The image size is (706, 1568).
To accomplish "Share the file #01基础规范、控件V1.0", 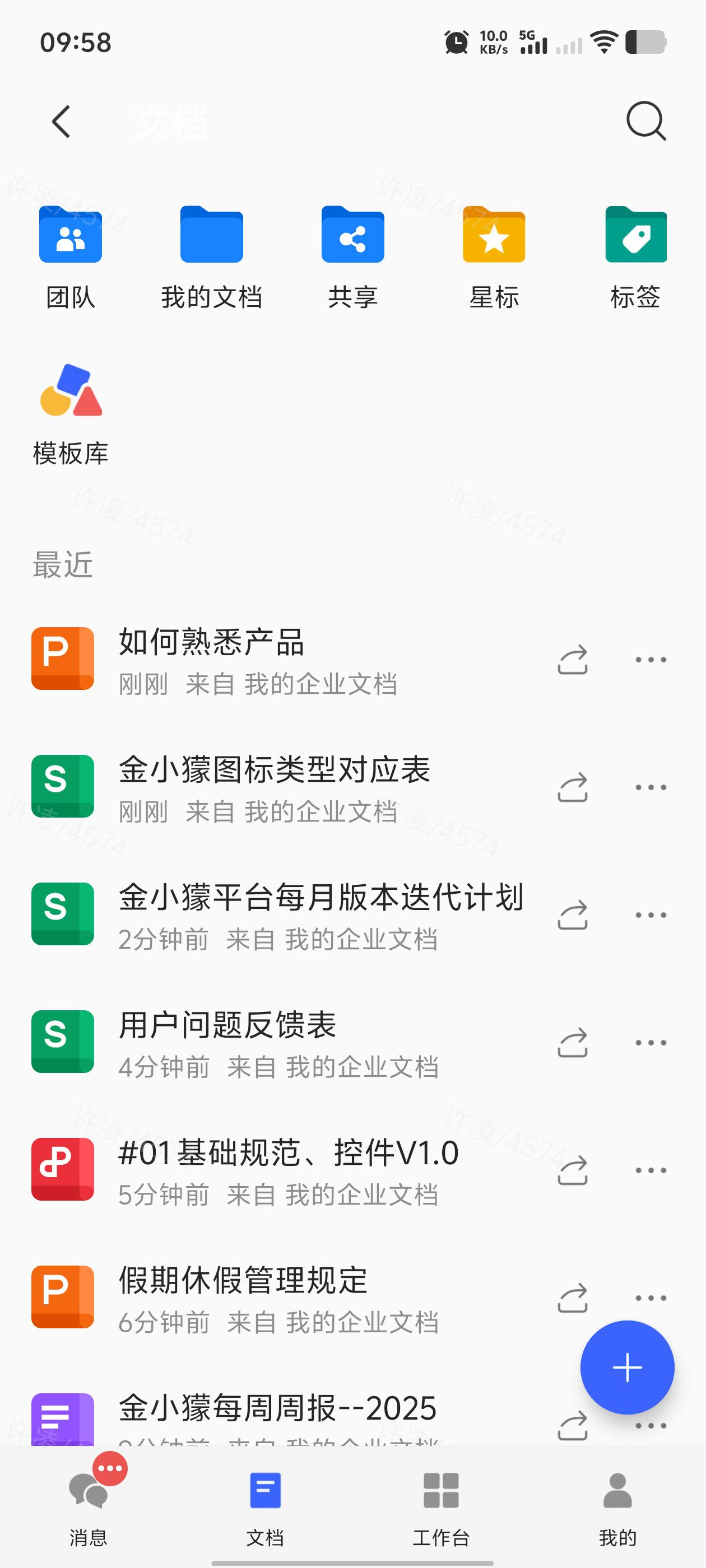I will 573,1170.
